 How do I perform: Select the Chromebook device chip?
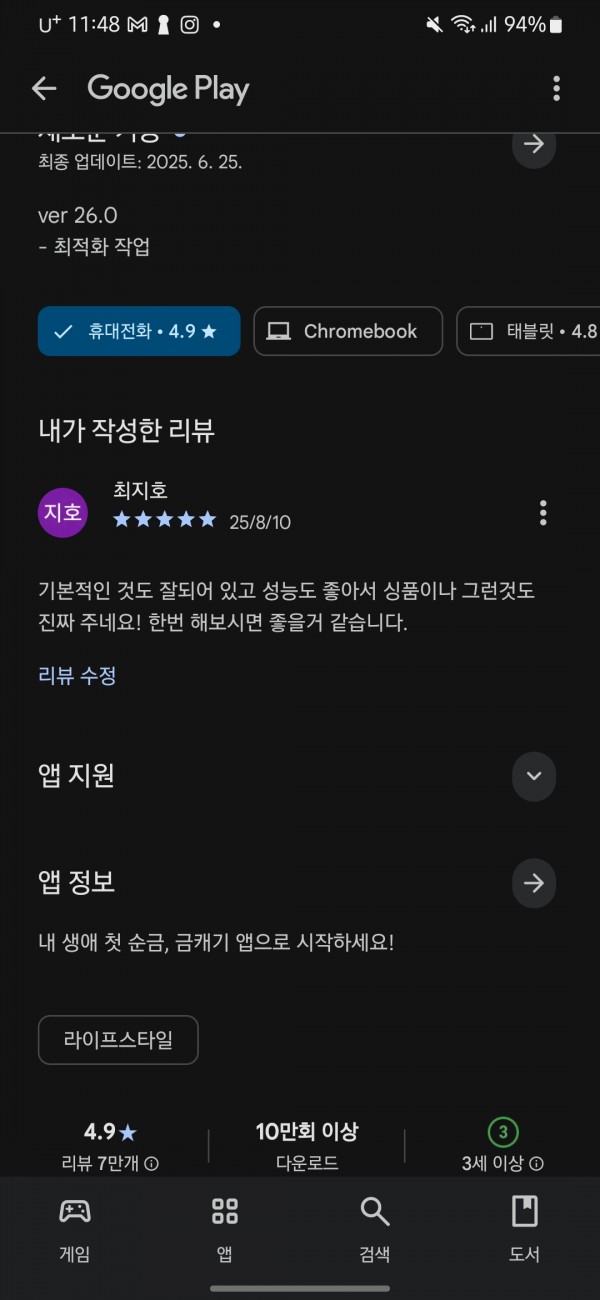pos(348,331)
